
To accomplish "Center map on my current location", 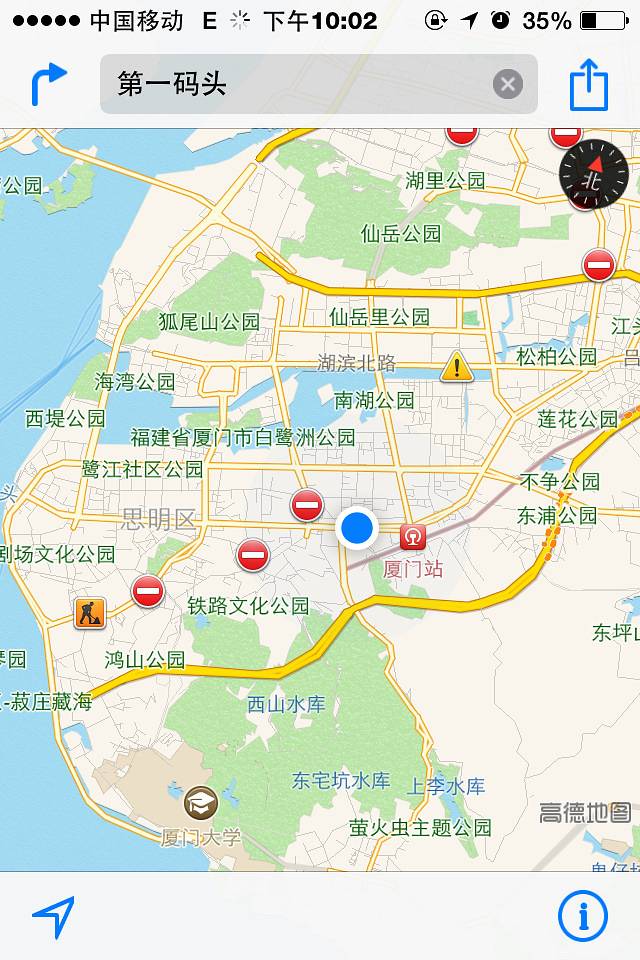I will pos(53,916).
